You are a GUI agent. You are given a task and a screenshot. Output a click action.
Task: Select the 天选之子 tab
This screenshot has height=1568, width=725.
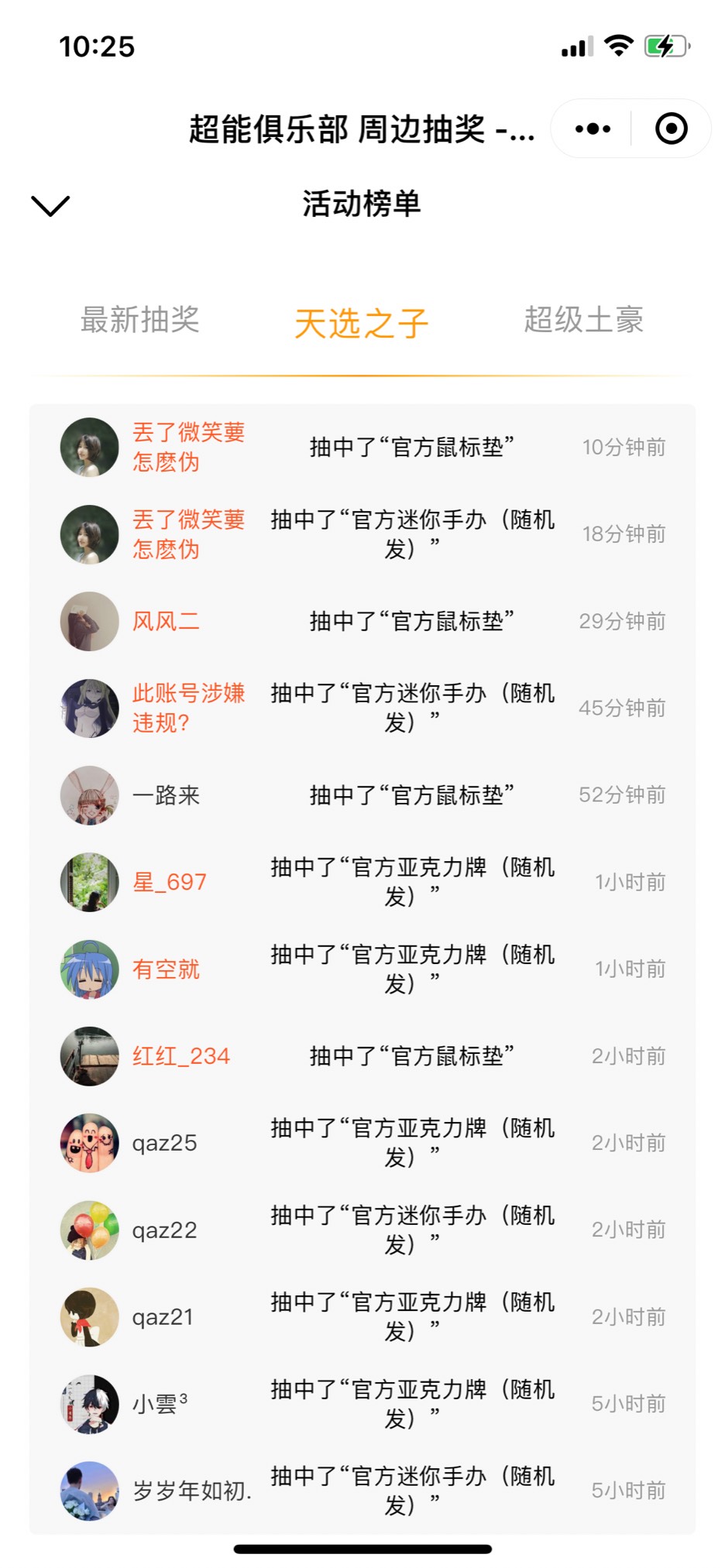click(x=361, y=323)
